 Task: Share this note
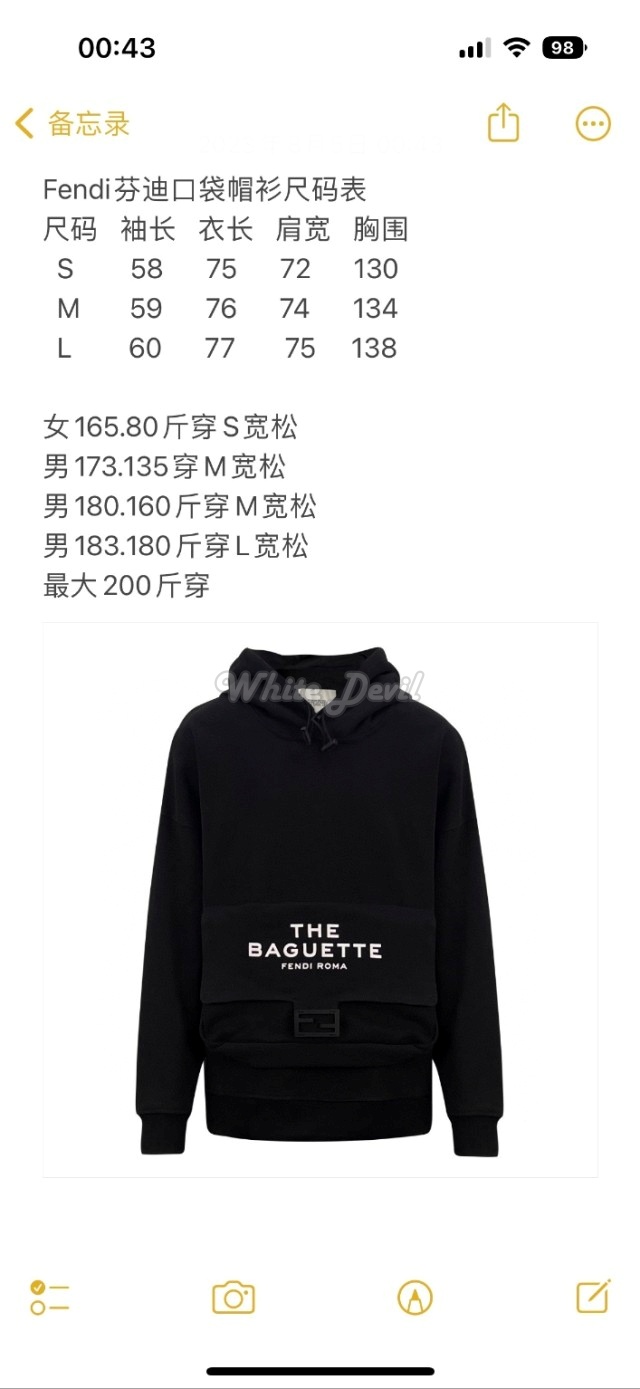pyautogui.click(x=504, y=123)
